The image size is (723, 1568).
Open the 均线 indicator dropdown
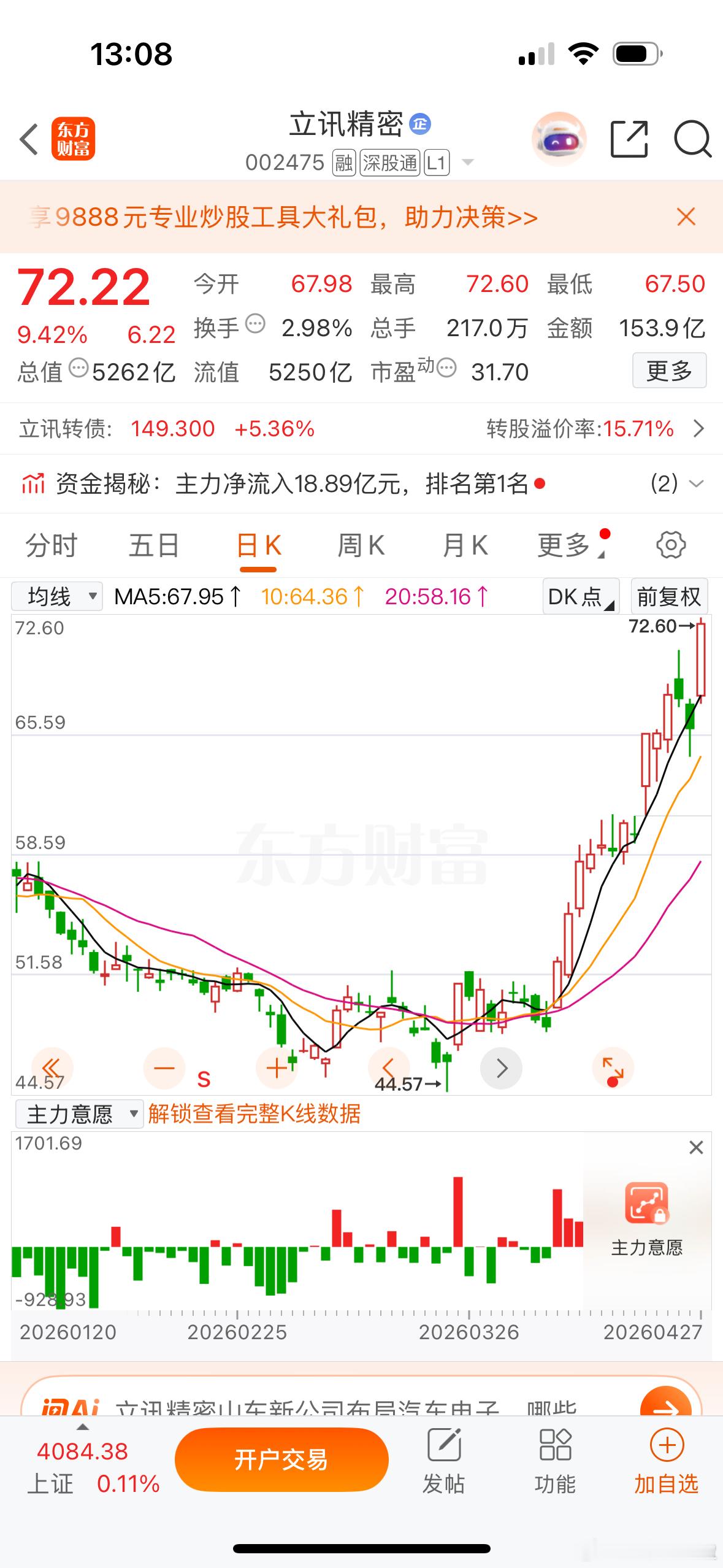(58, 596)
